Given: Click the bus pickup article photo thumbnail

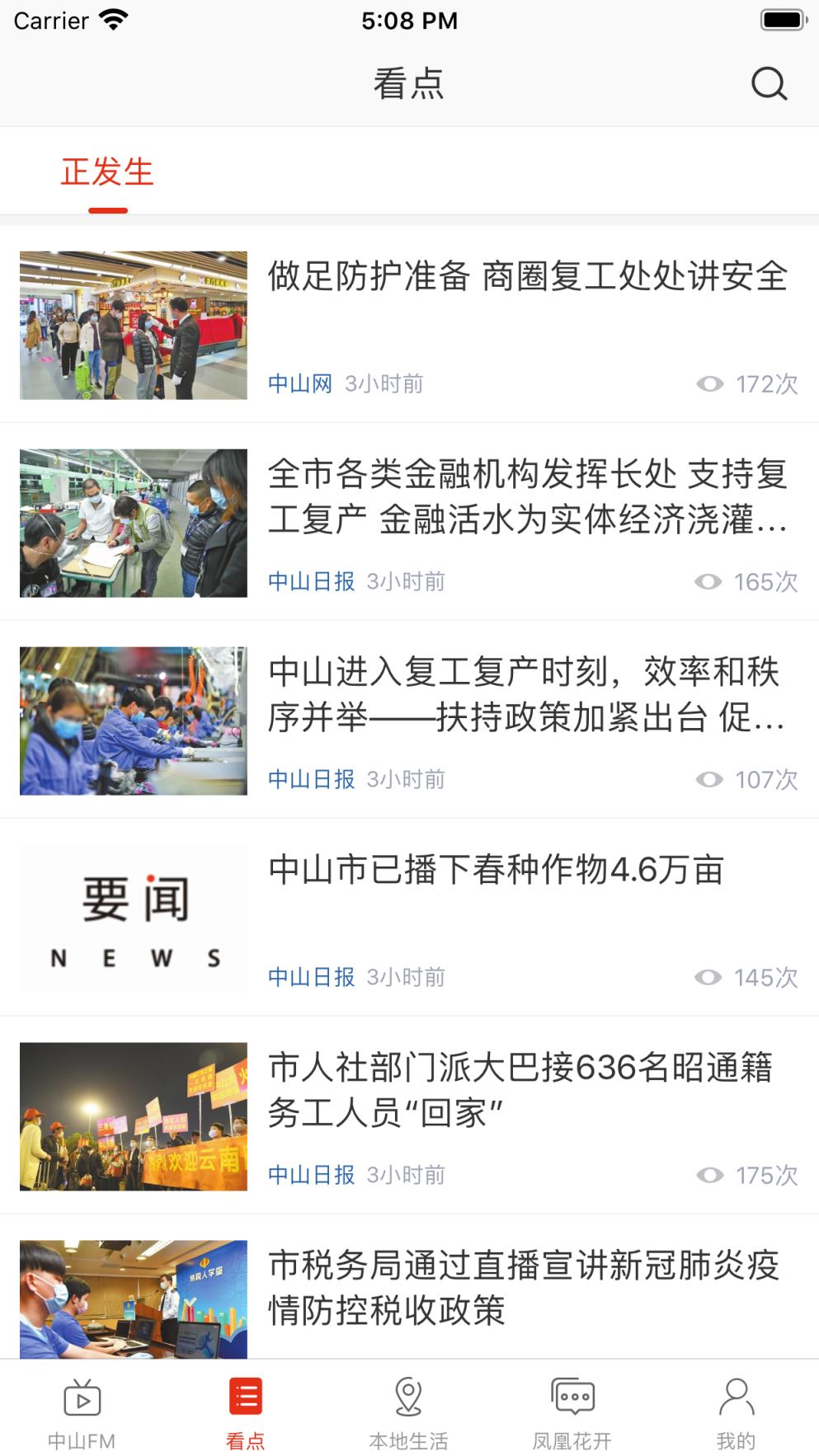Looking at the screenshot, I should pyautogui.click(x=132, y=1117).
